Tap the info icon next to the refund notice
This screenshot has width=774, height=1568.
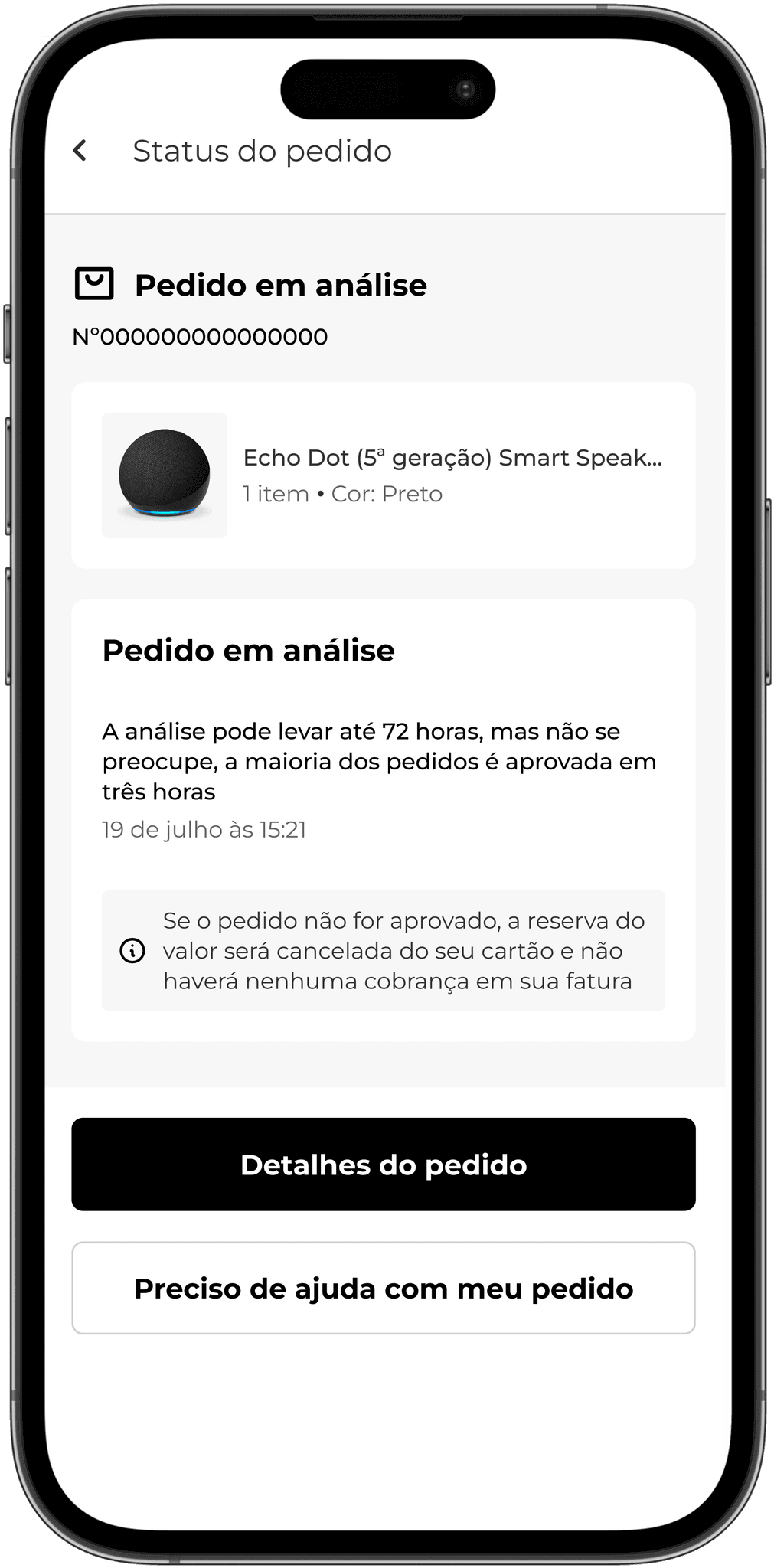(132, 949)
